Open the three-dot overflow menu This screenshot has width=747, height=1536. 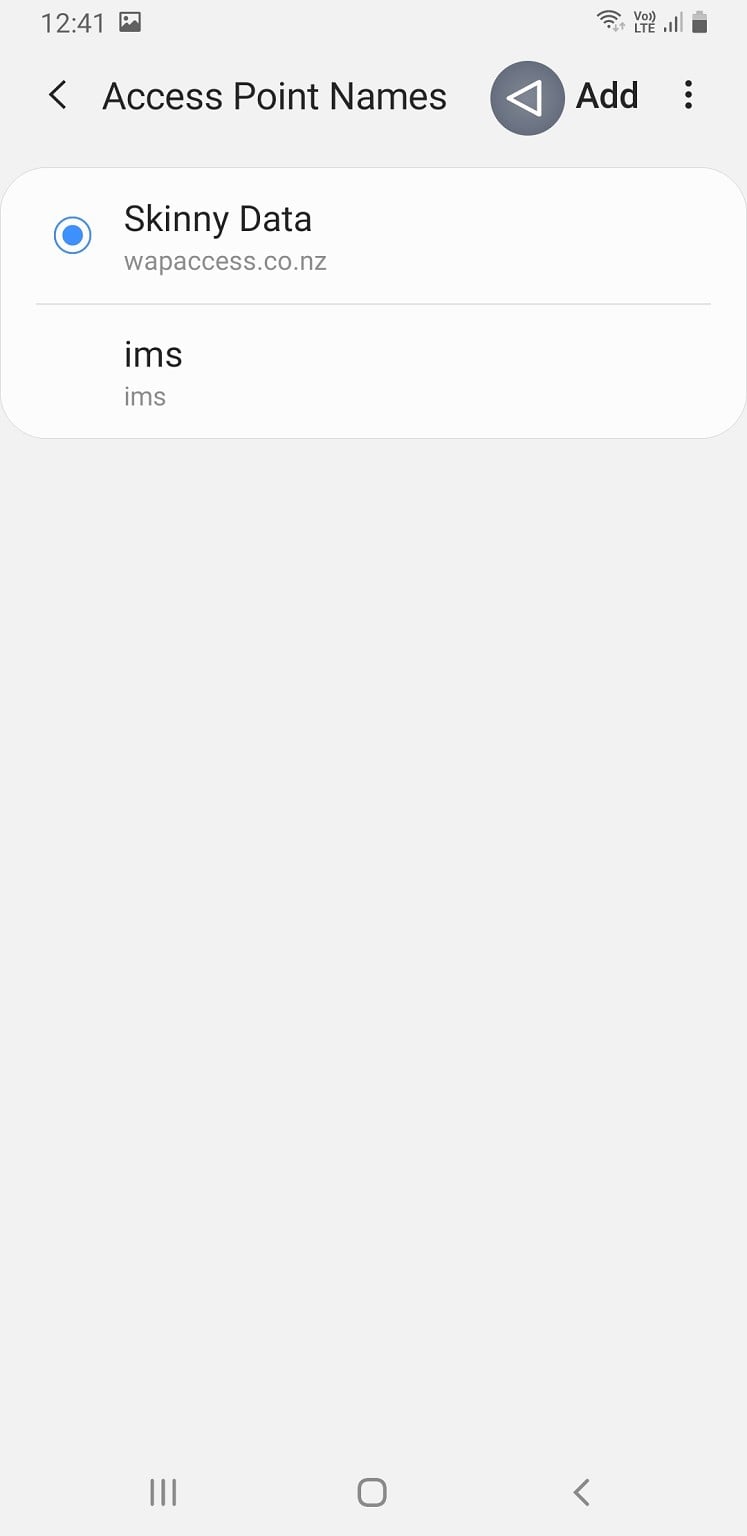pos(688,96)
